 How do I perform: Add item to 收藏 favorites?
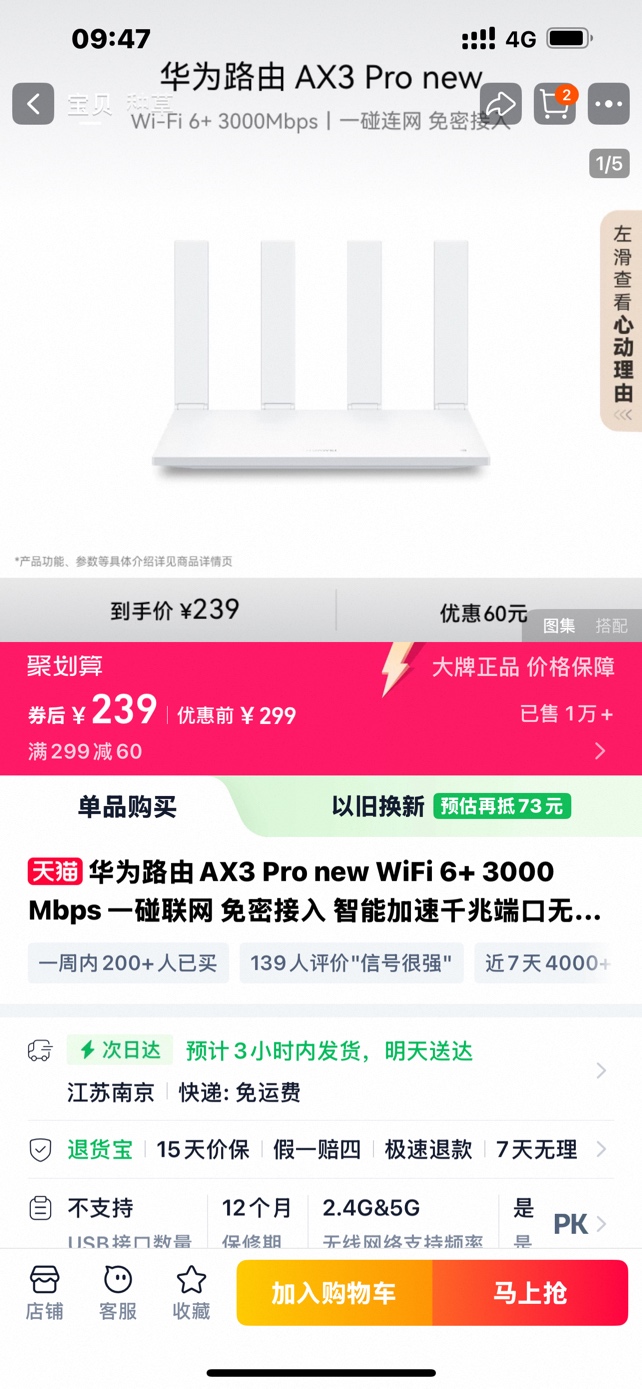point(191,1292)
